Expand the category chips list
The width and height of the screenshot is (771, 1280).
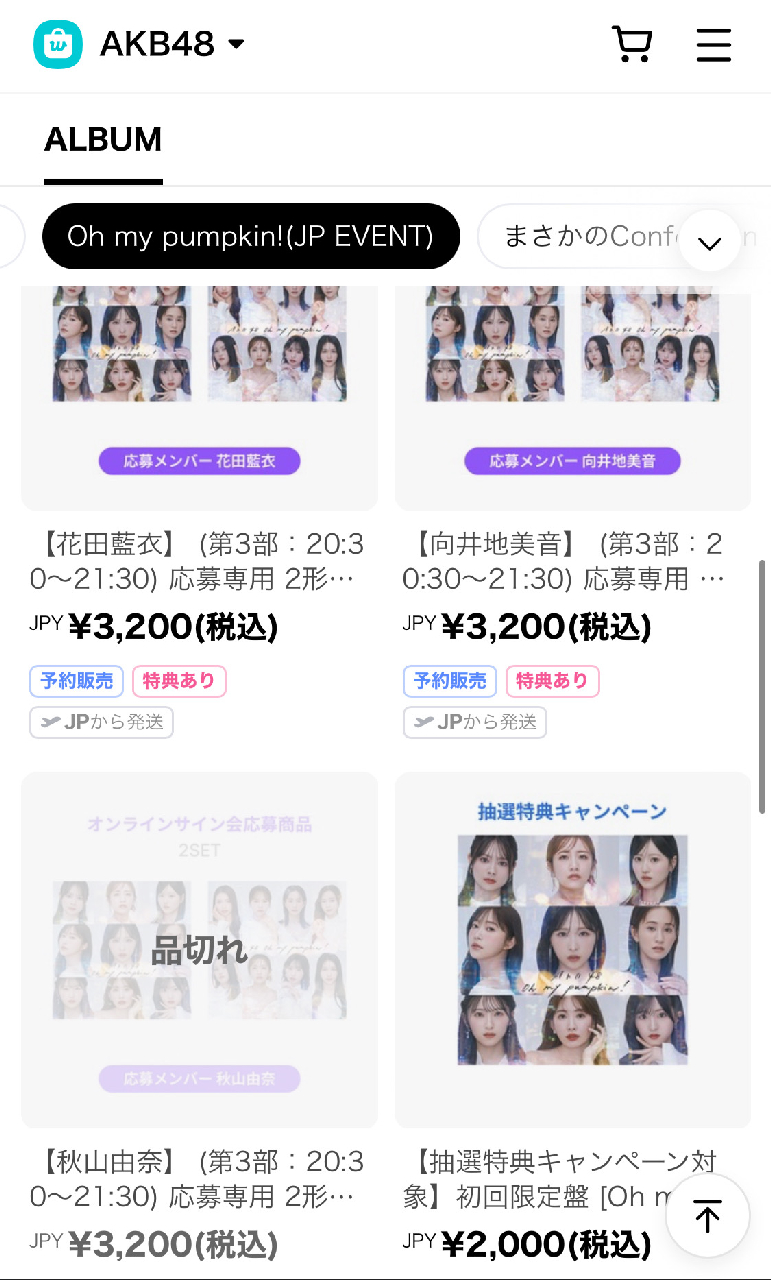pos(710,242)
